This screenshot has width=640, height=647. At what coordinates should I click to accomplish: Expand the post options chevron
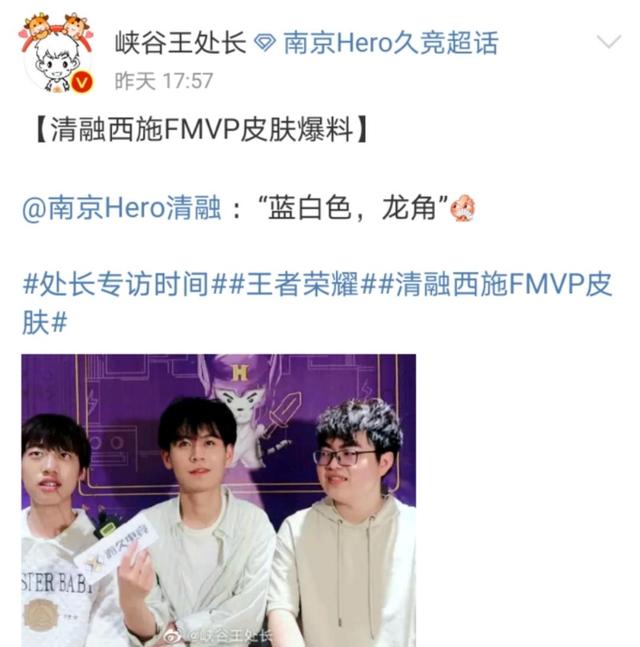(x=608, y=42)
